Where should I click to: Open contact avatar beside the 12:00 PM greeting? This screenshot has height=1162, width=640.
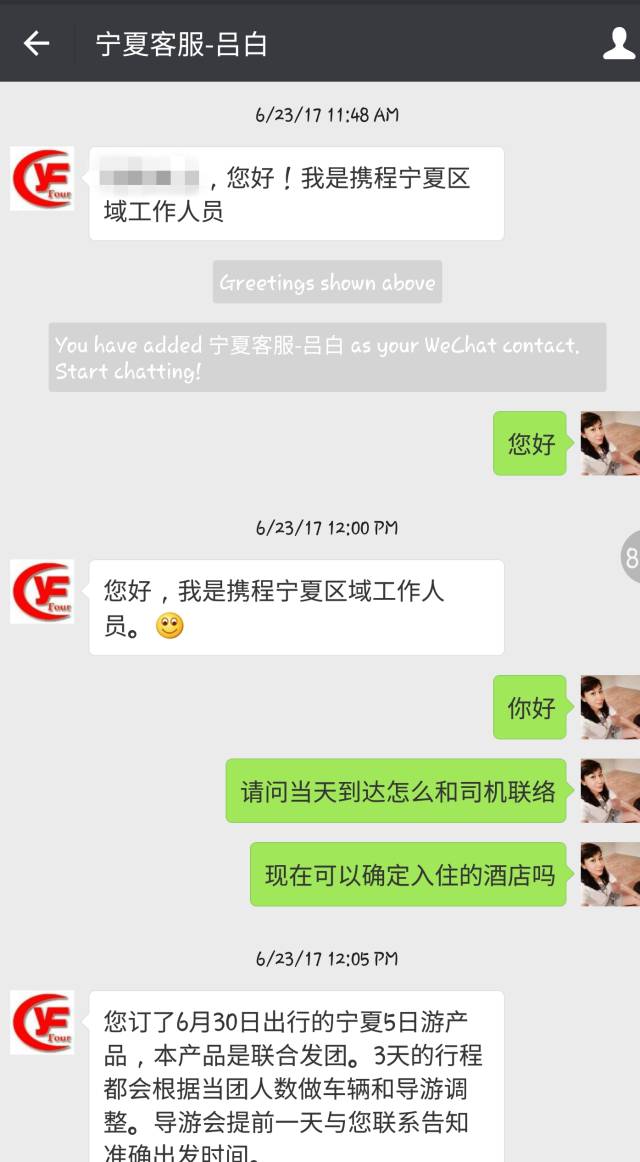(x=42, y=592)
